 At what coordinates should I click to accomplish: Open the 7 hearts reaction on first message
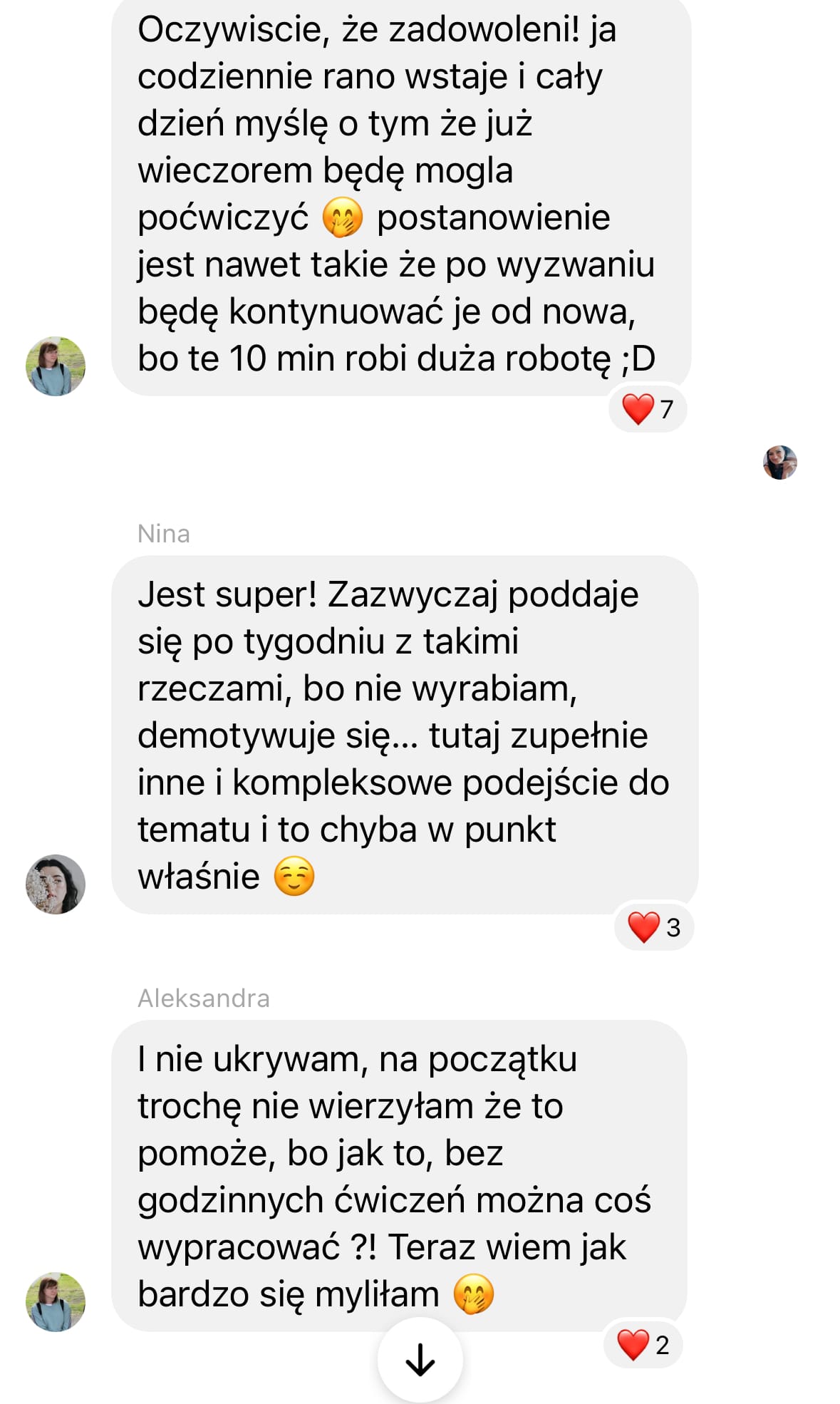point(648,409)
